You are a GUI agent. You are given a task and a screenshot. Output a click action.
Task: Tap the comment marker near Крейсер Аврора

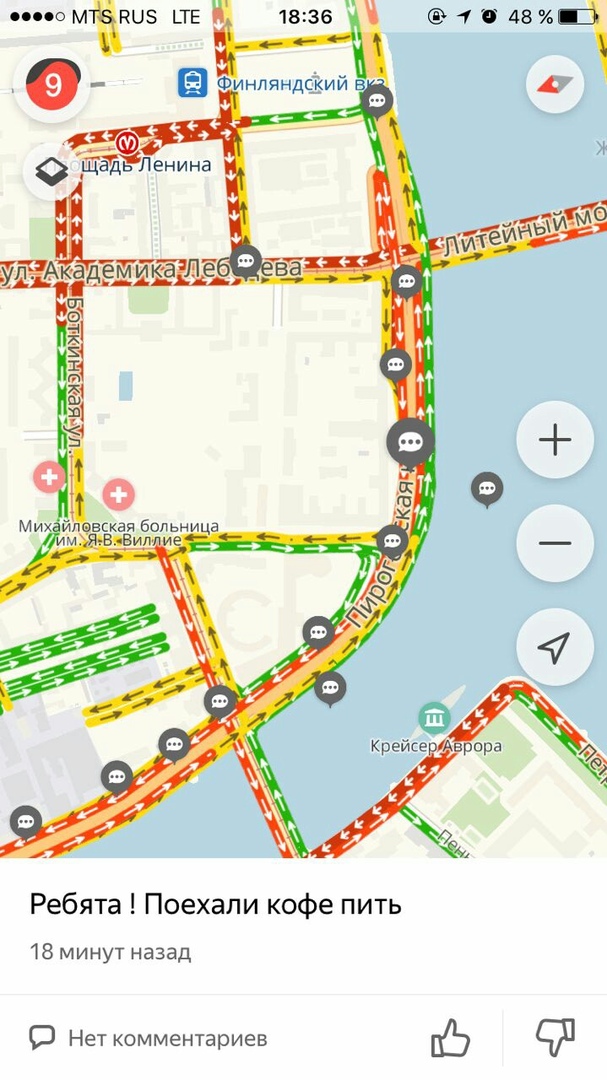pyautogui.click(x=330, y=688)
